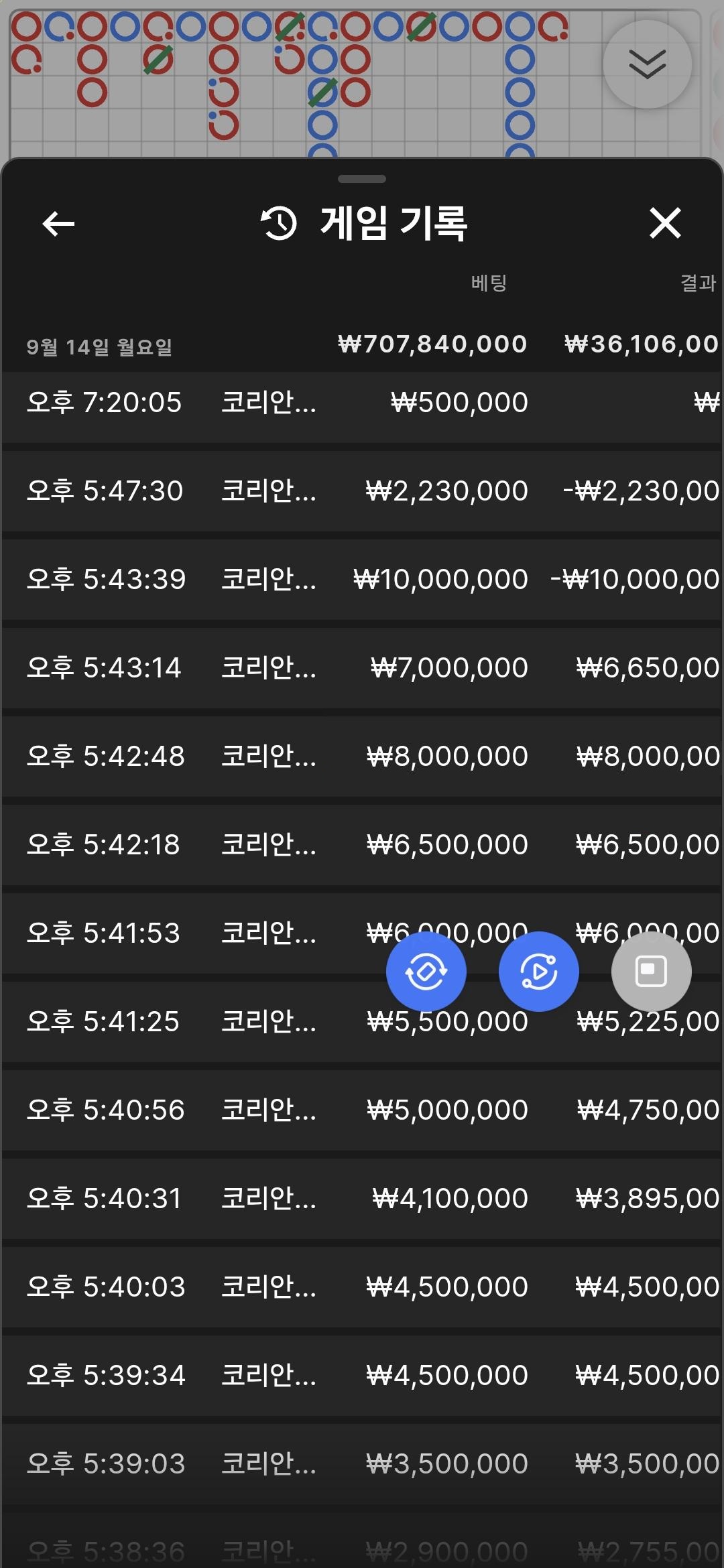Viewport: 724px width, 1568px height.
Task: Tap the grey stop floating button
Action: [651, 972]
